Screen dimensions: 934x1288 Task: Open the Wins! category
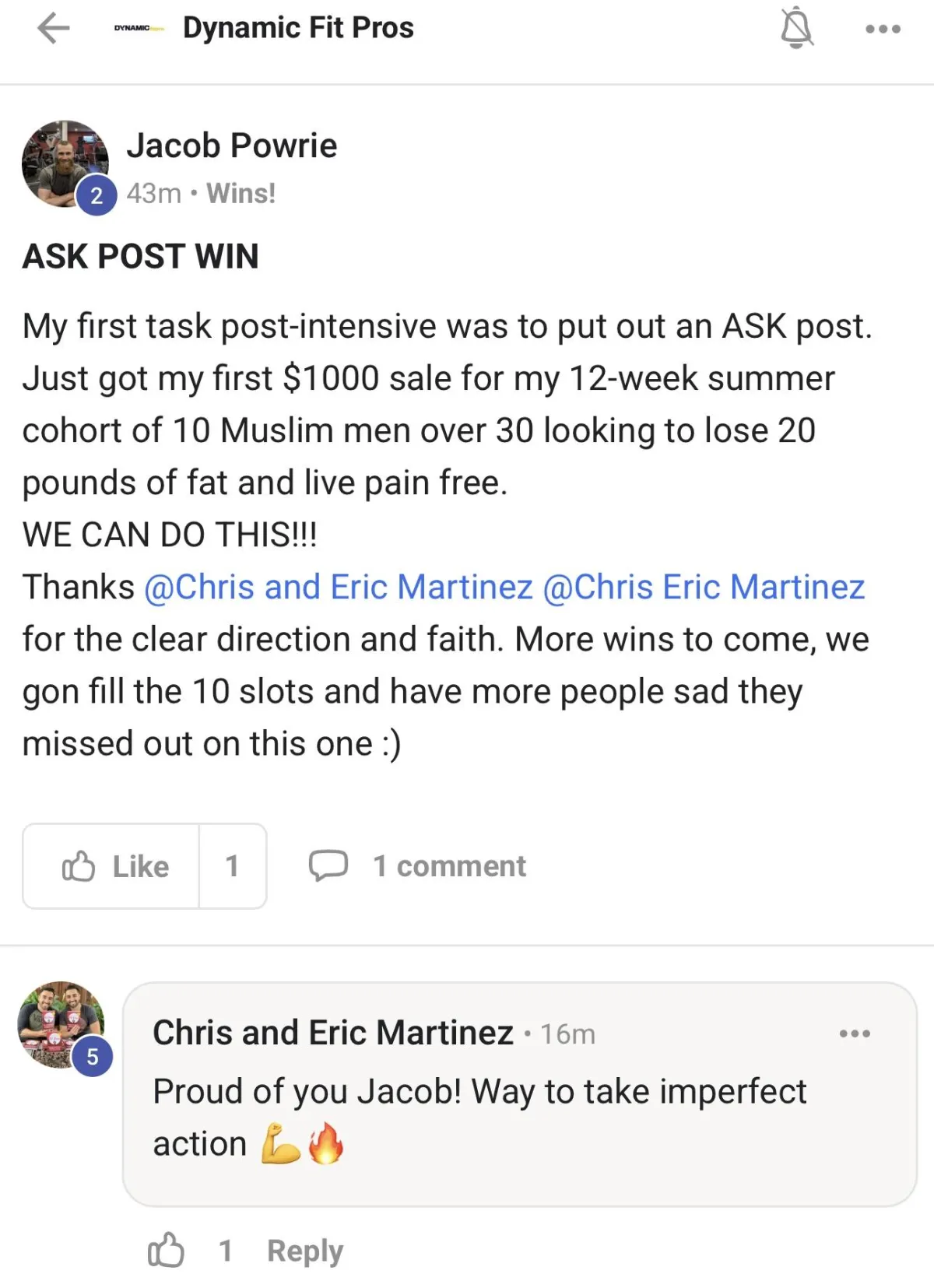(x=241, y=193)
